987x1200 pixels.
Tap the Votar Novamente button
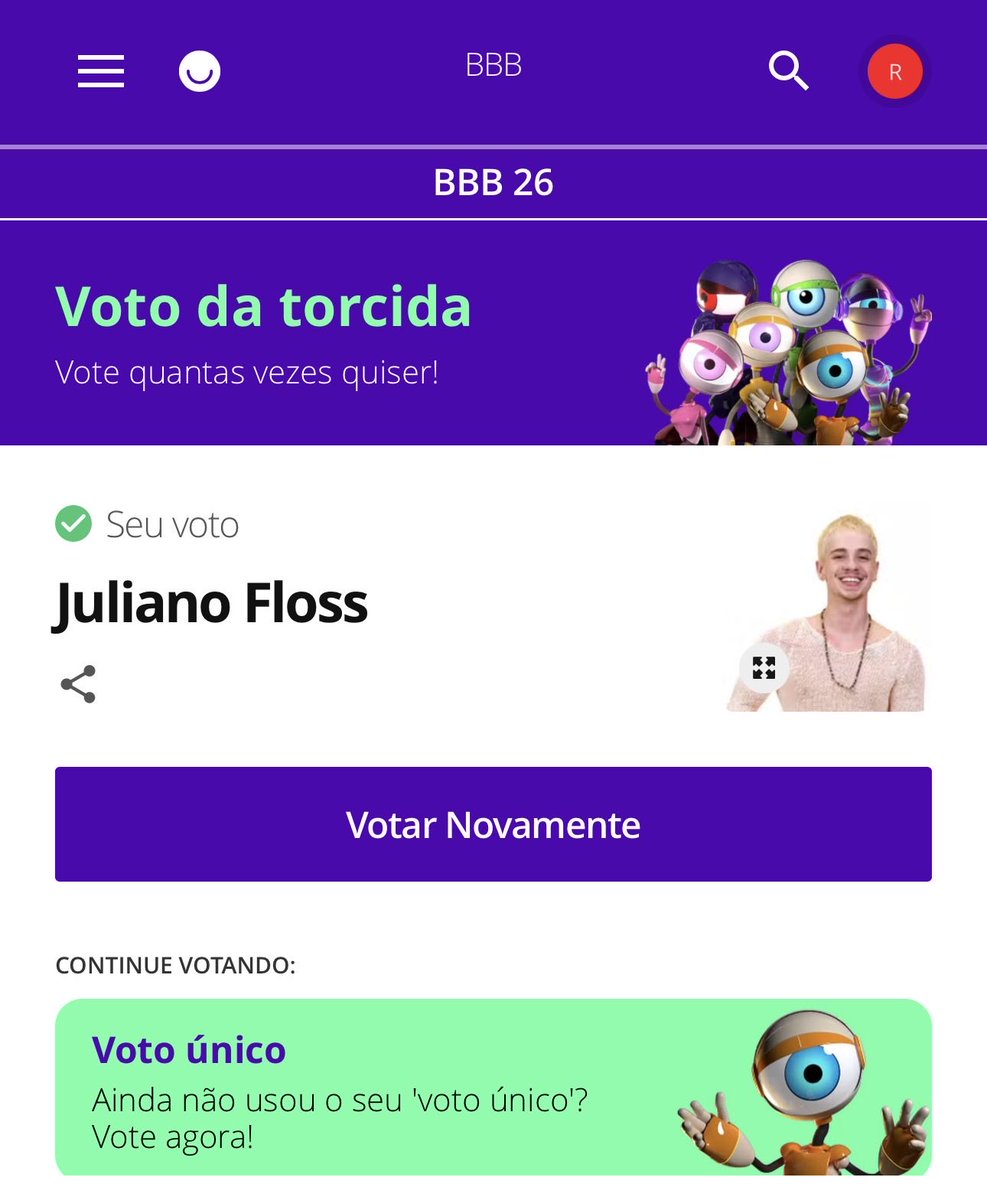(493, 824)
